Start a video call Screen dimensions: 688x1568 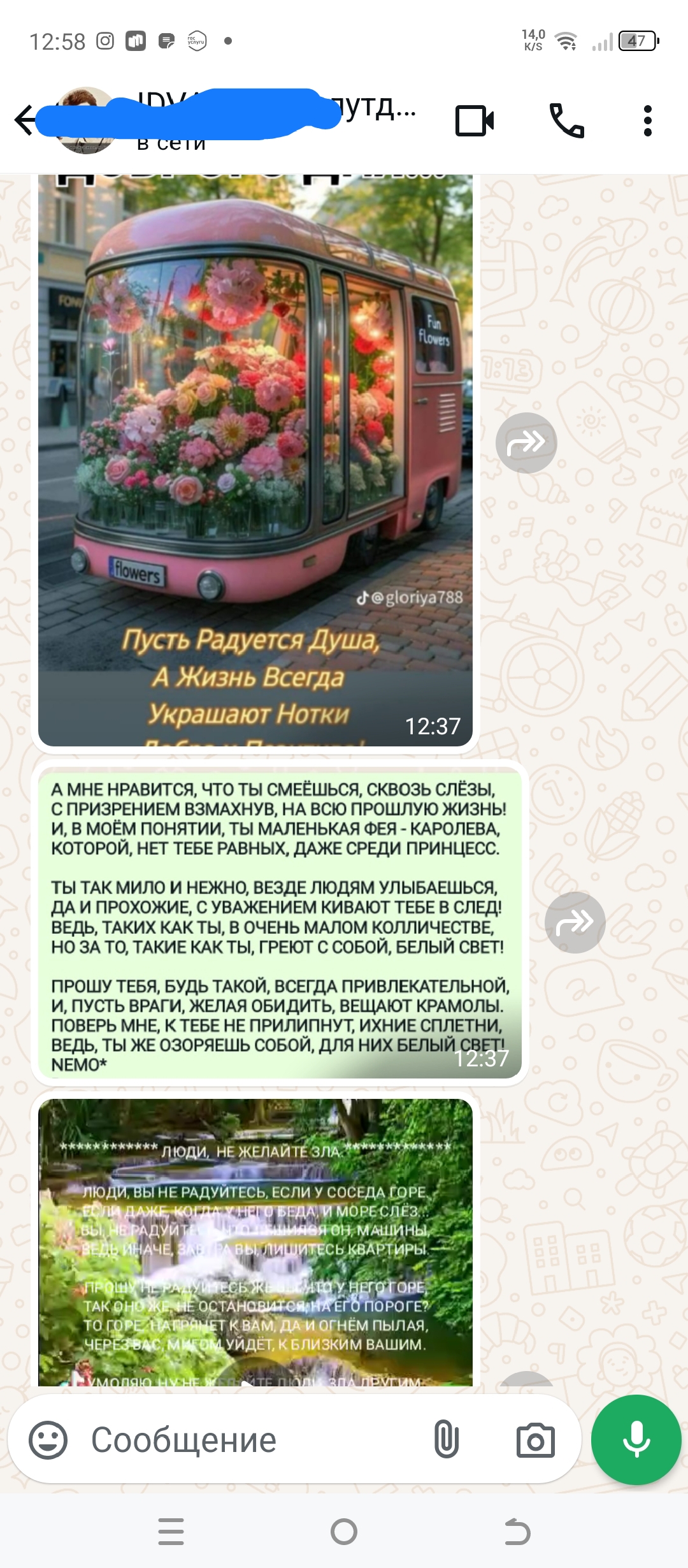tap(475, 120)
